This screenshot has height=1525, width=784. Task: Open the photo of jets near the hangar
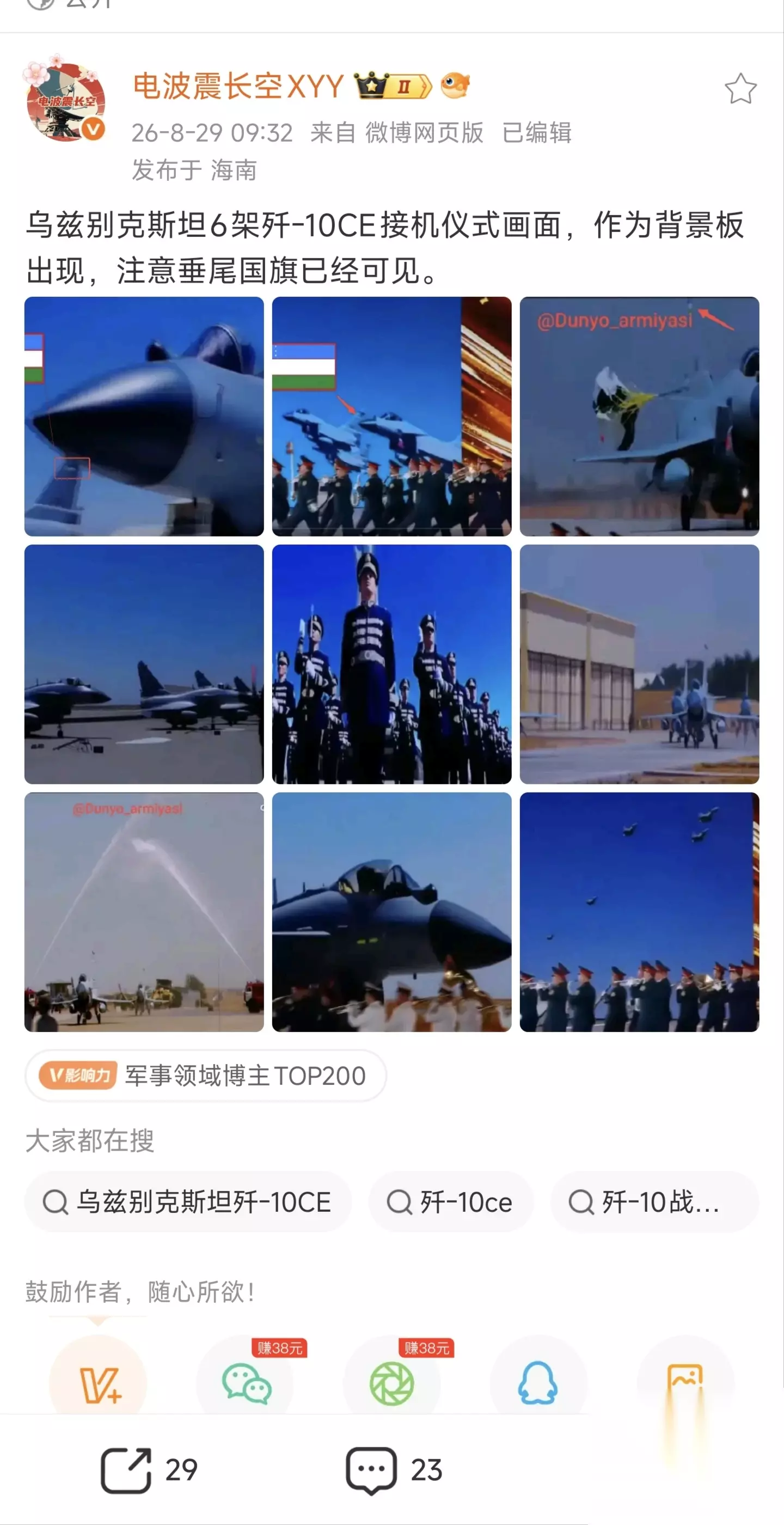[639, 664]
